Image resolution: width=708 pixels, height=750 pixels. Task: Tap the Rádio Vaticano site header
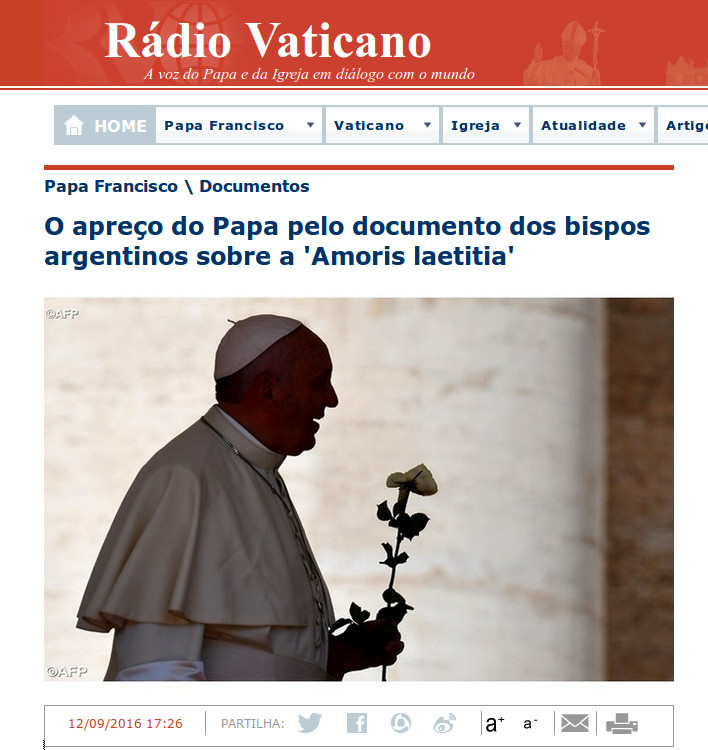[x=268, y=40]
